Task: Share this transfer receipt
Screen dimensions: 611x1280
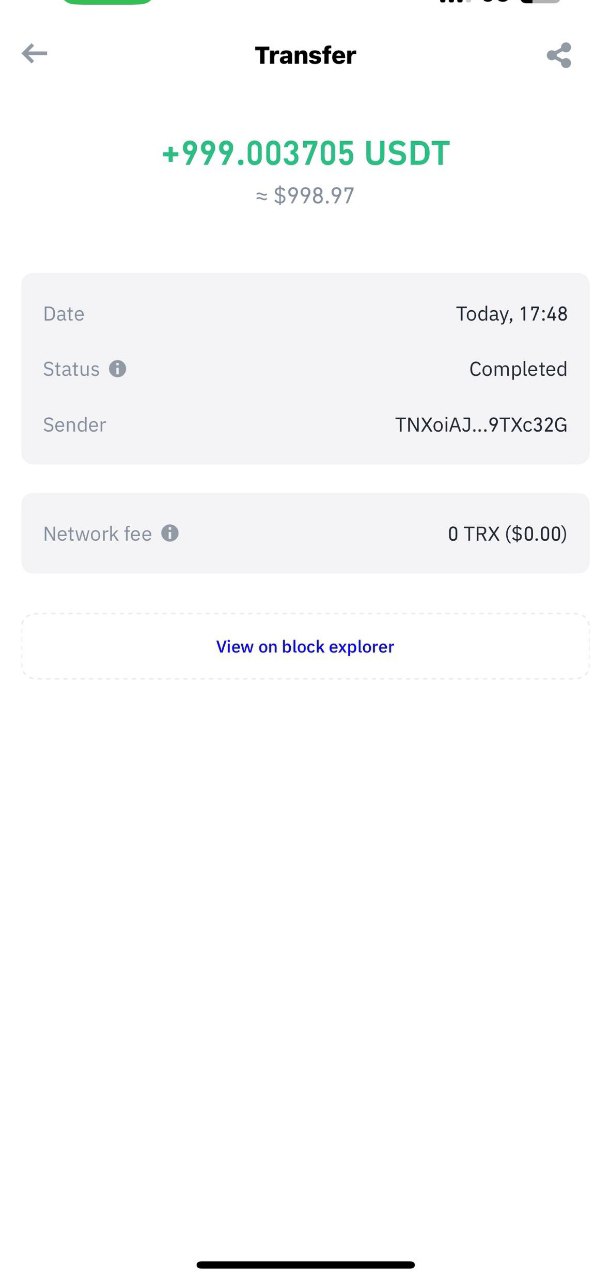Action: coord(559,55)
